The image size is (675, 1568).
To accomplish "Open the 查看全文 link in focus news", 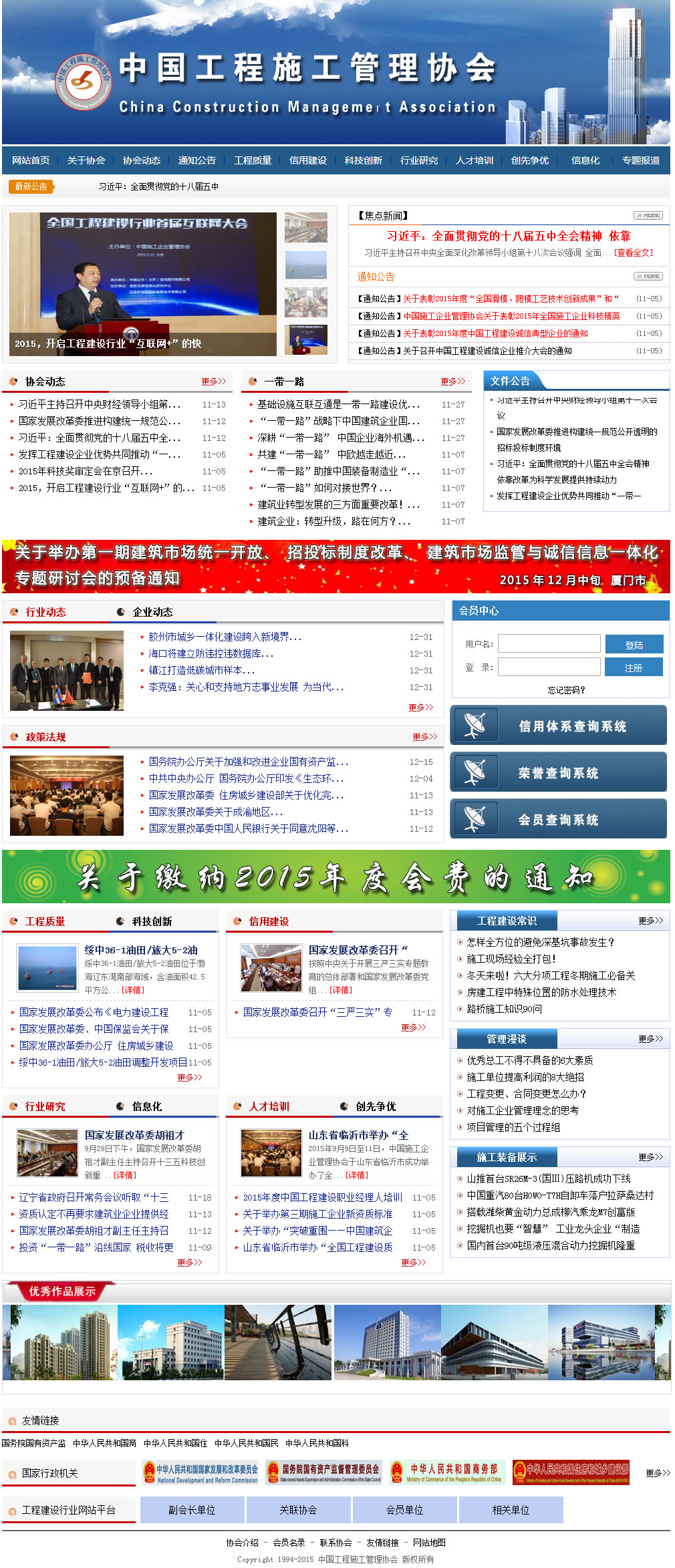I will click(633, 253).
